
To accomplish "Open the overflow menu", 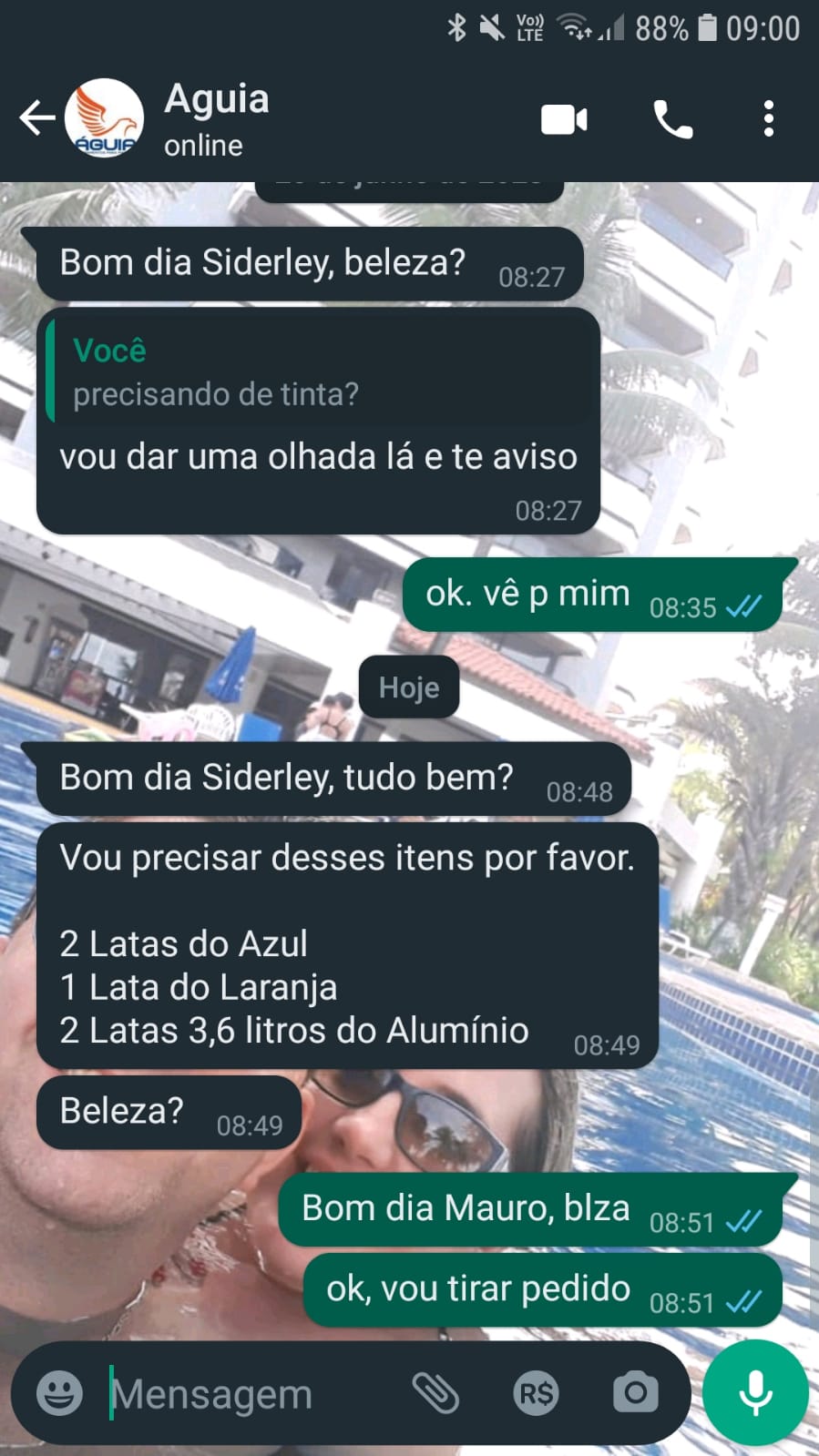I will pos(769,119).
